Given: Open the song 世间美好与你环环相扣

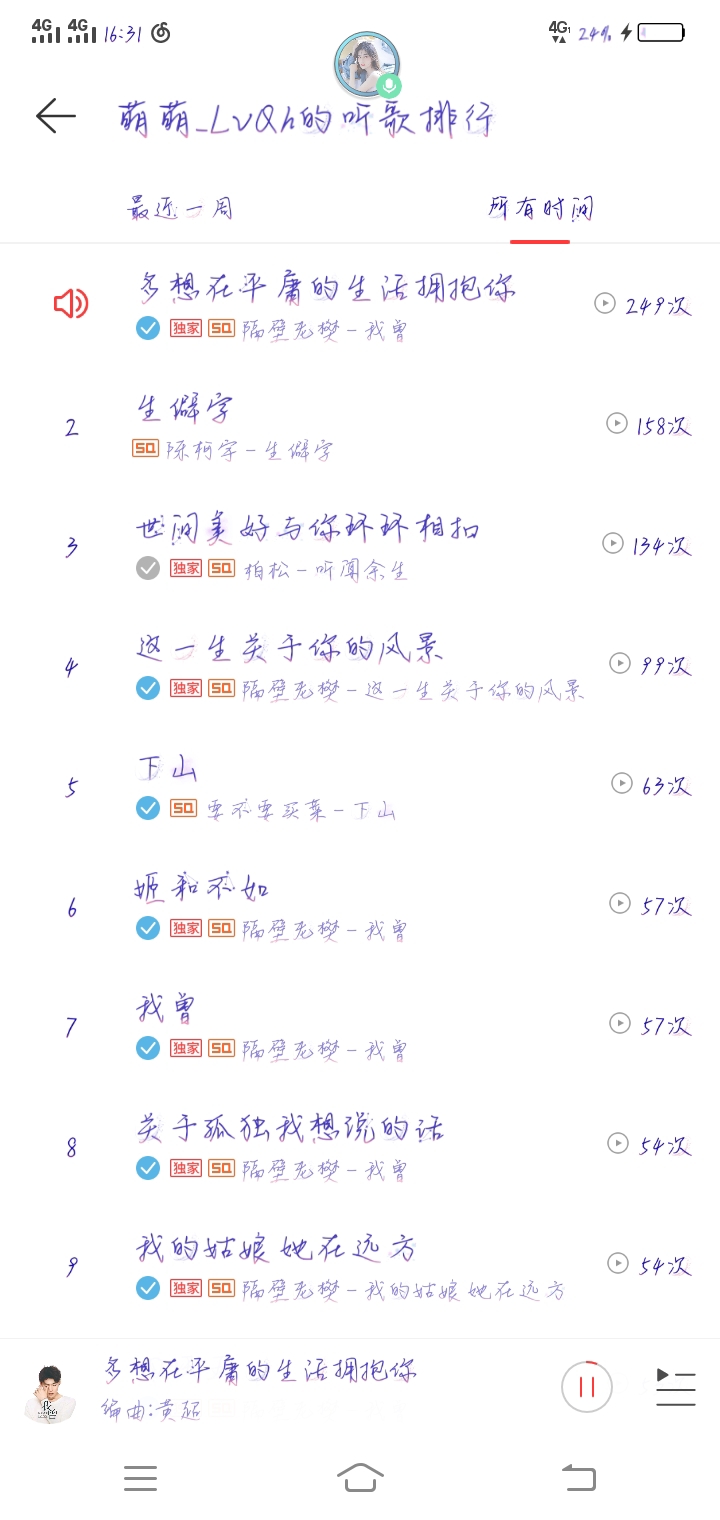Looking at the screenshot, I should 360,545.
